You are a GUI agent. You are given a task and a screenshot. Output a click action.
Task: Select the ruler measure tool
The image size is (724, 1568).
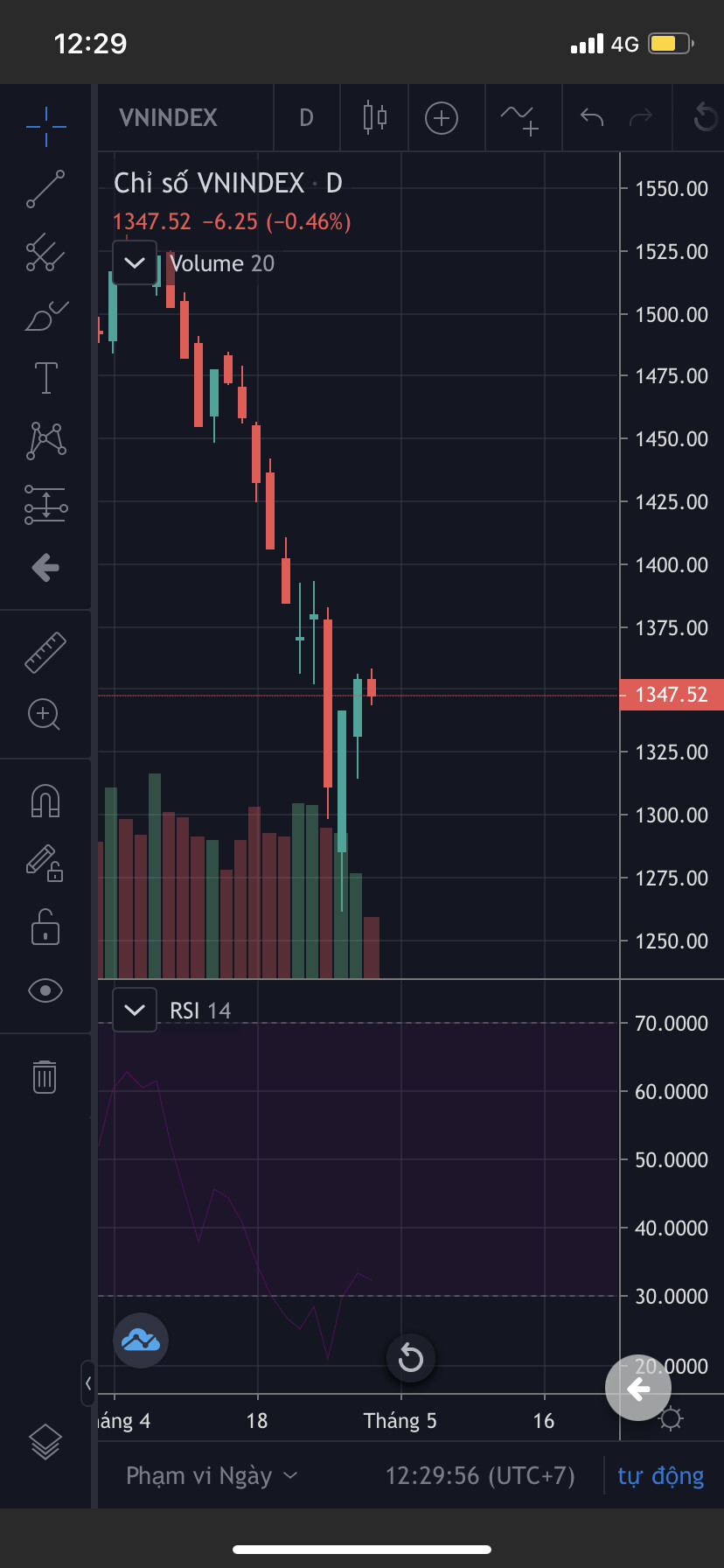click(45, 653)
